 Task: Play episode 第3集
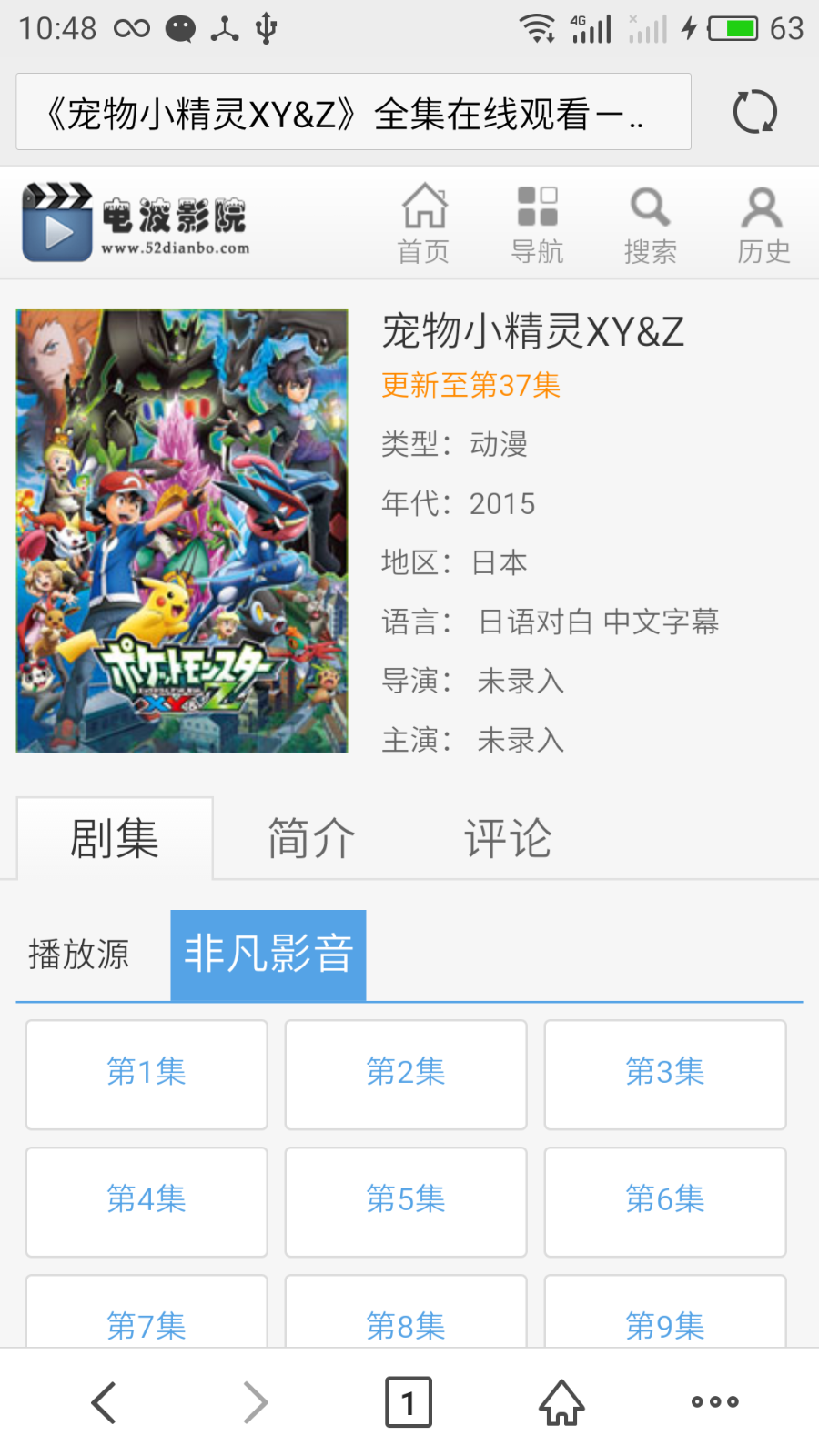tap(665, 1074)
